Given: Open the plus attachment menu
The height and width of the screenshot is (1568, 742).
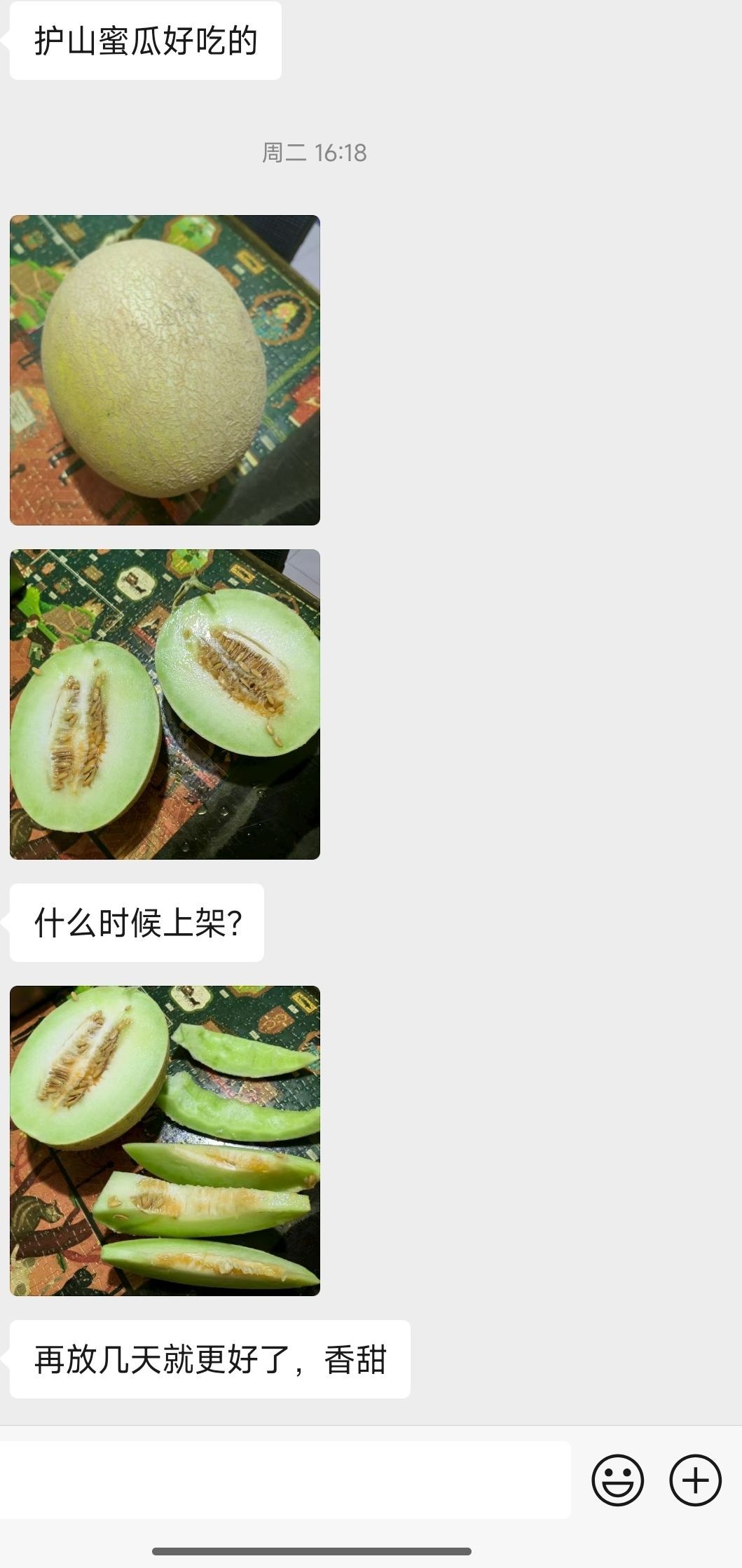Looking at the screenshot, I should [695, 1480].
